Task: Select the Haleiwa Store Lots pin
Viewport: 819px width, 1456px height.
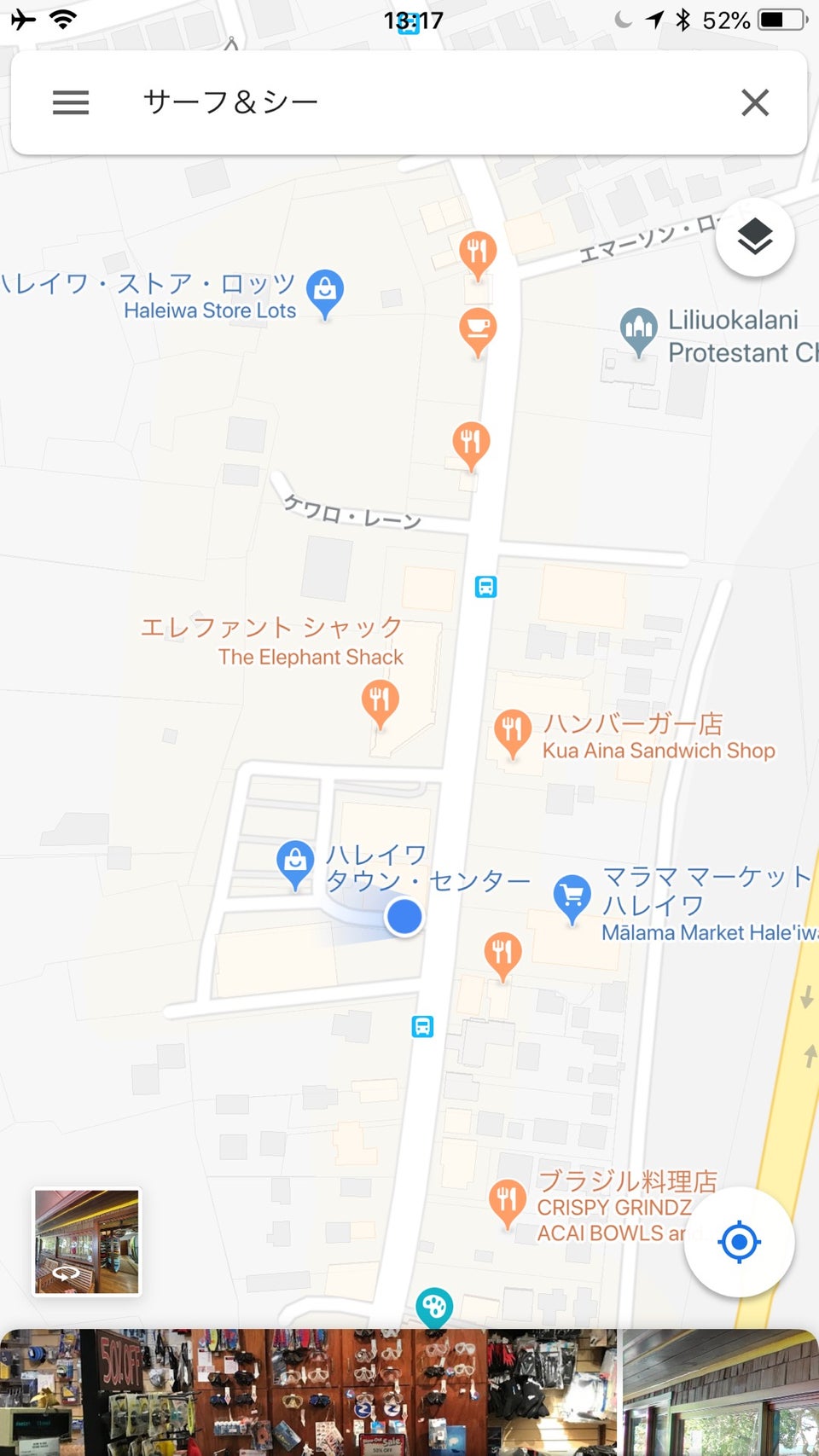Action: click(325, 290)
